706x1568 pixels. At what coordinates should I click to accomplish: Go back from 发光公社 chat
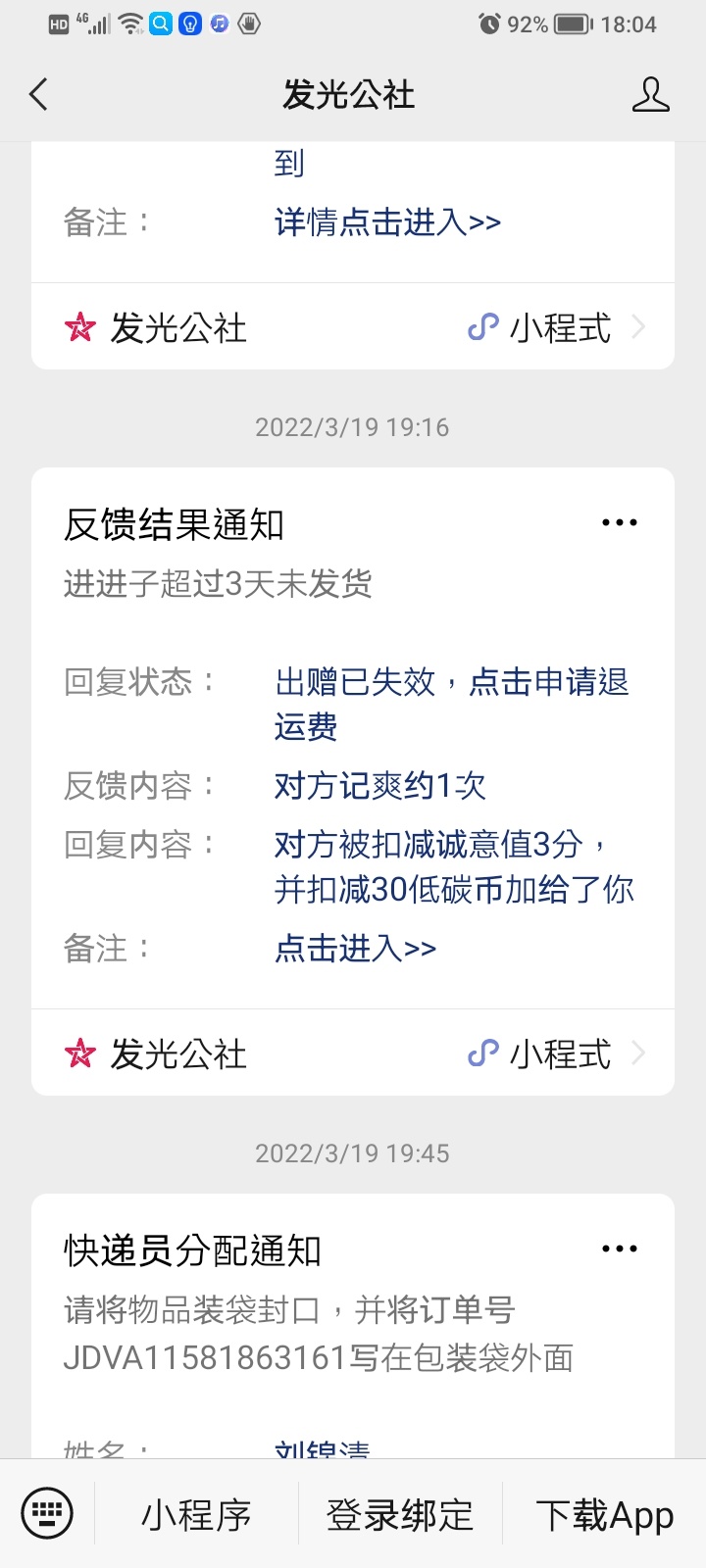coord(38,95)
